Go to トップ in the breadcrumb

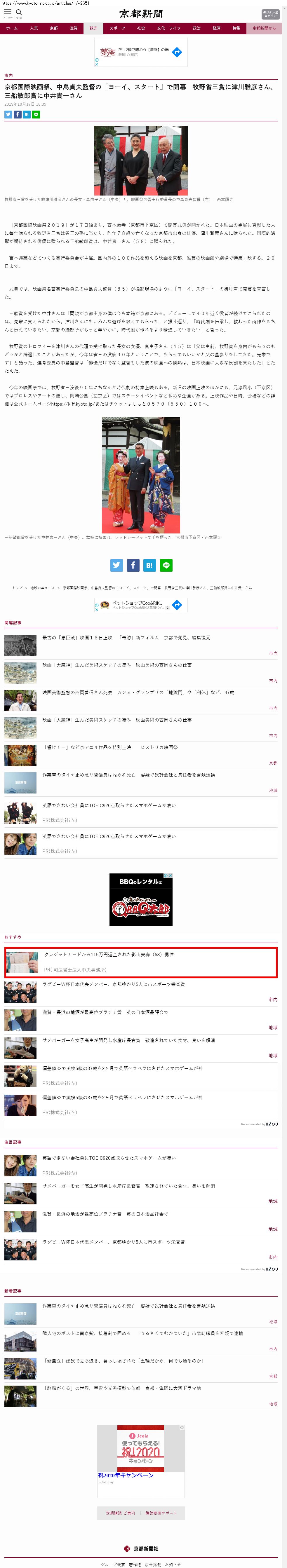pos(17,588)
